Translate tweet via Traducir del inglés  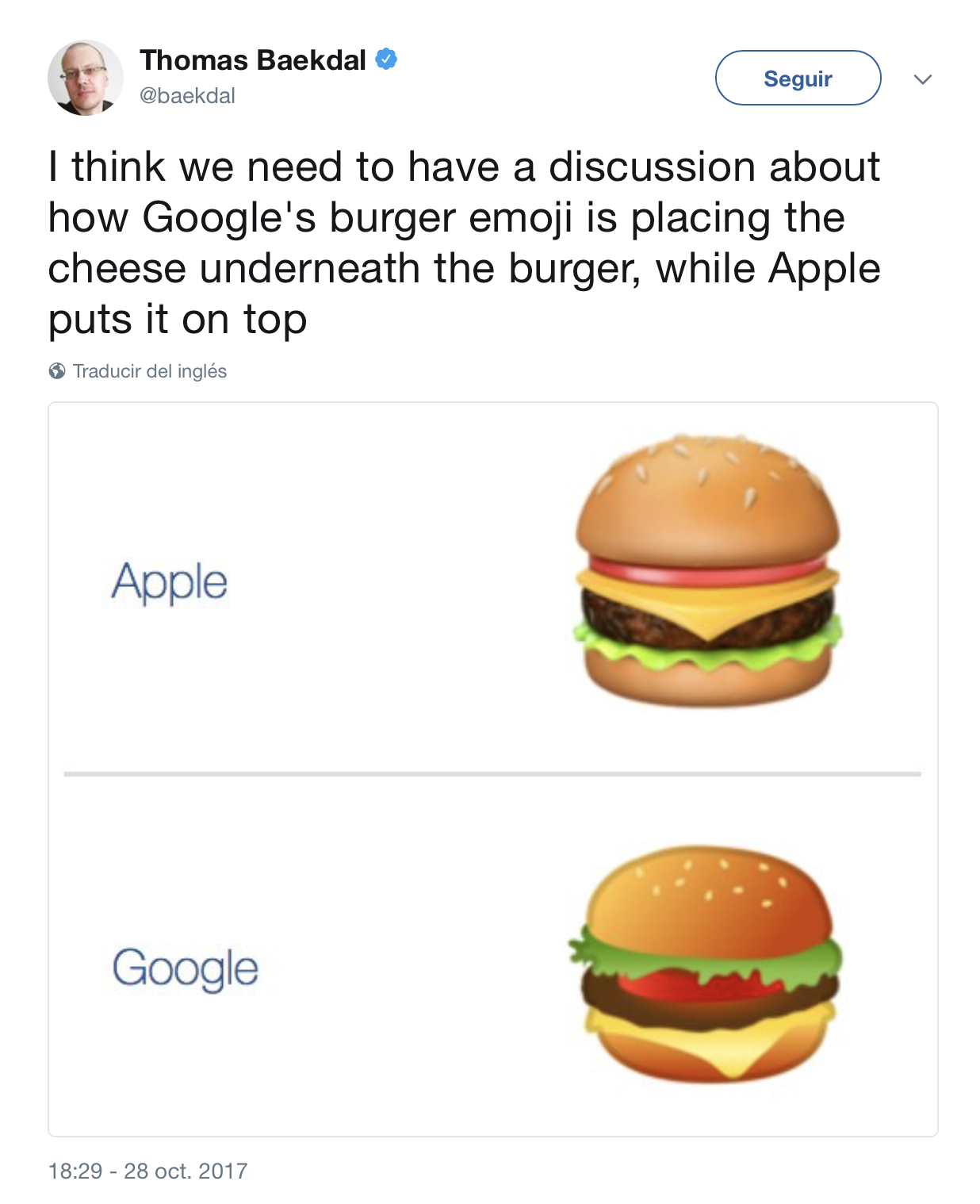(149, 371)
